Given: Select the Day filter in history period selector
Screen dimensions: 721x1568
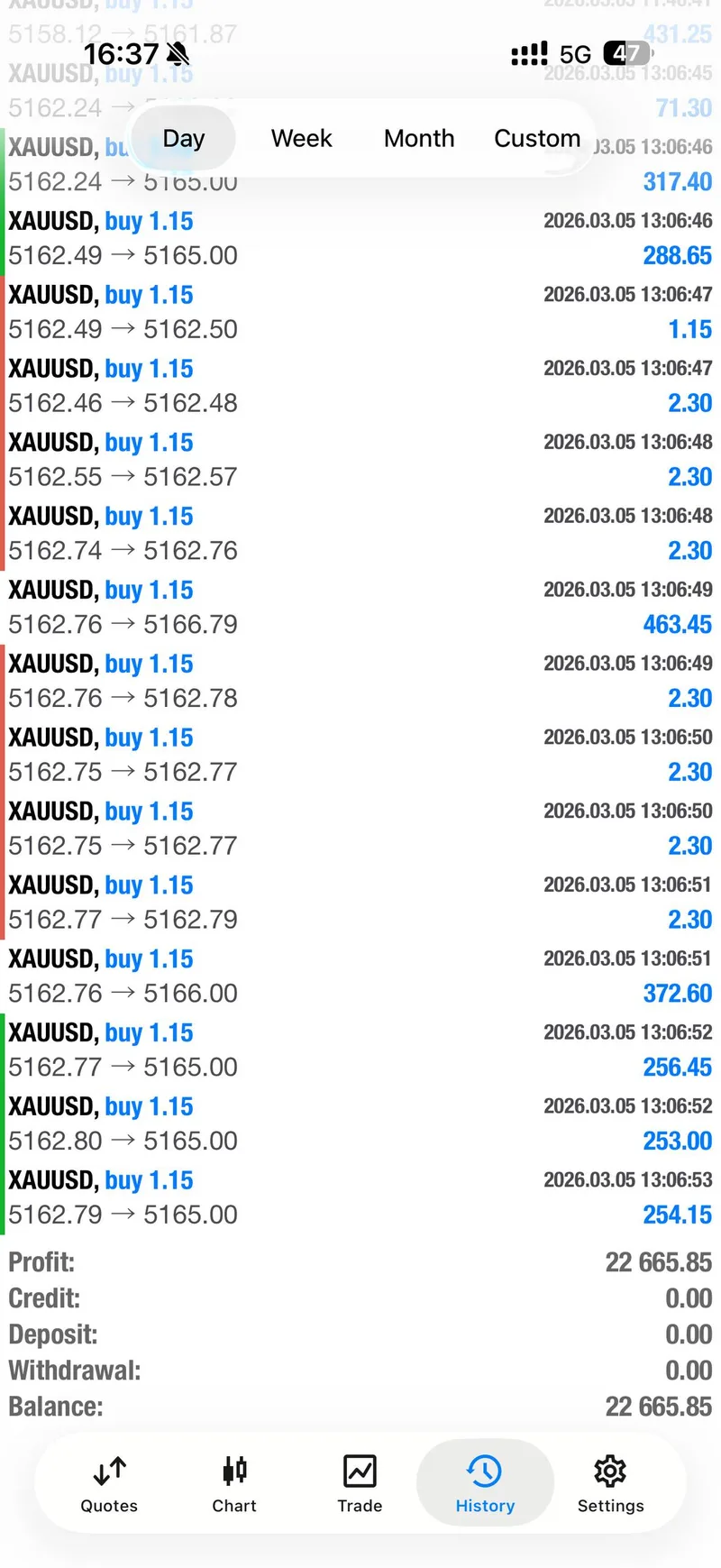Looking at the screenshot, I should [x=183, y=138].
